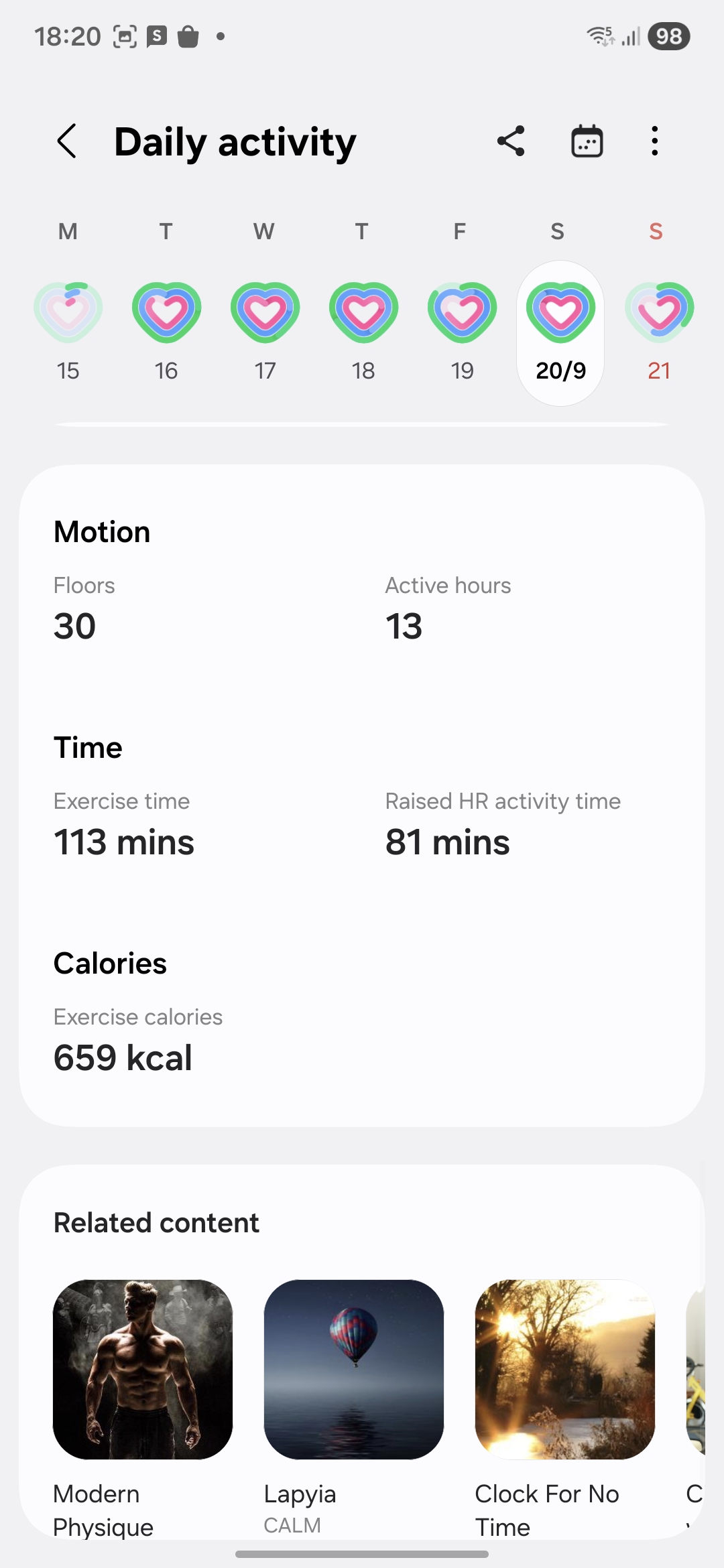Open the three-dot overflow menu
Image resolution: width=724 pixels, height=1568 pixels.
(655, 141)
